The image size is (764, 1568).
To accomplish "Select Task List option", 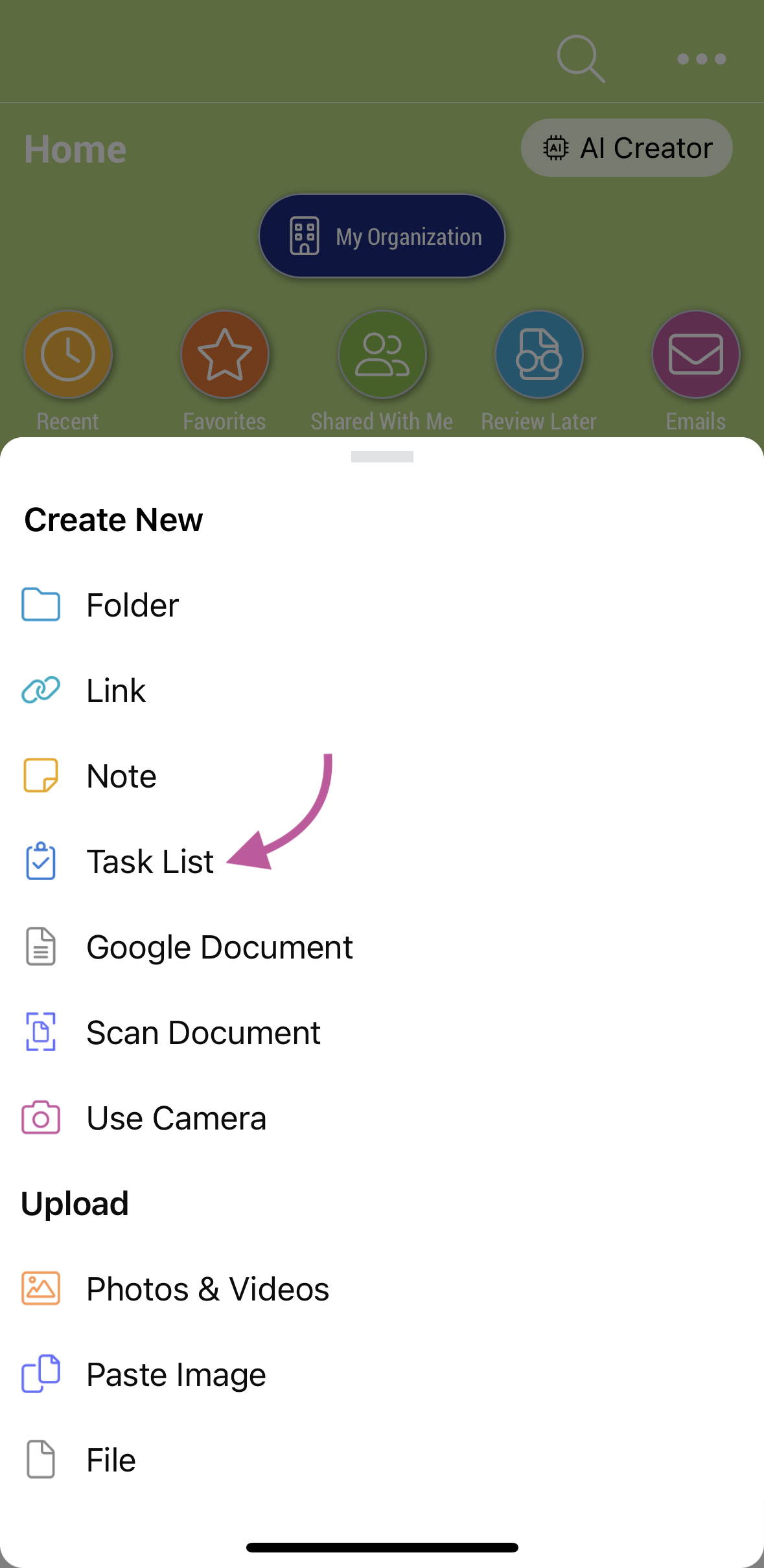I will coord(150,861).
